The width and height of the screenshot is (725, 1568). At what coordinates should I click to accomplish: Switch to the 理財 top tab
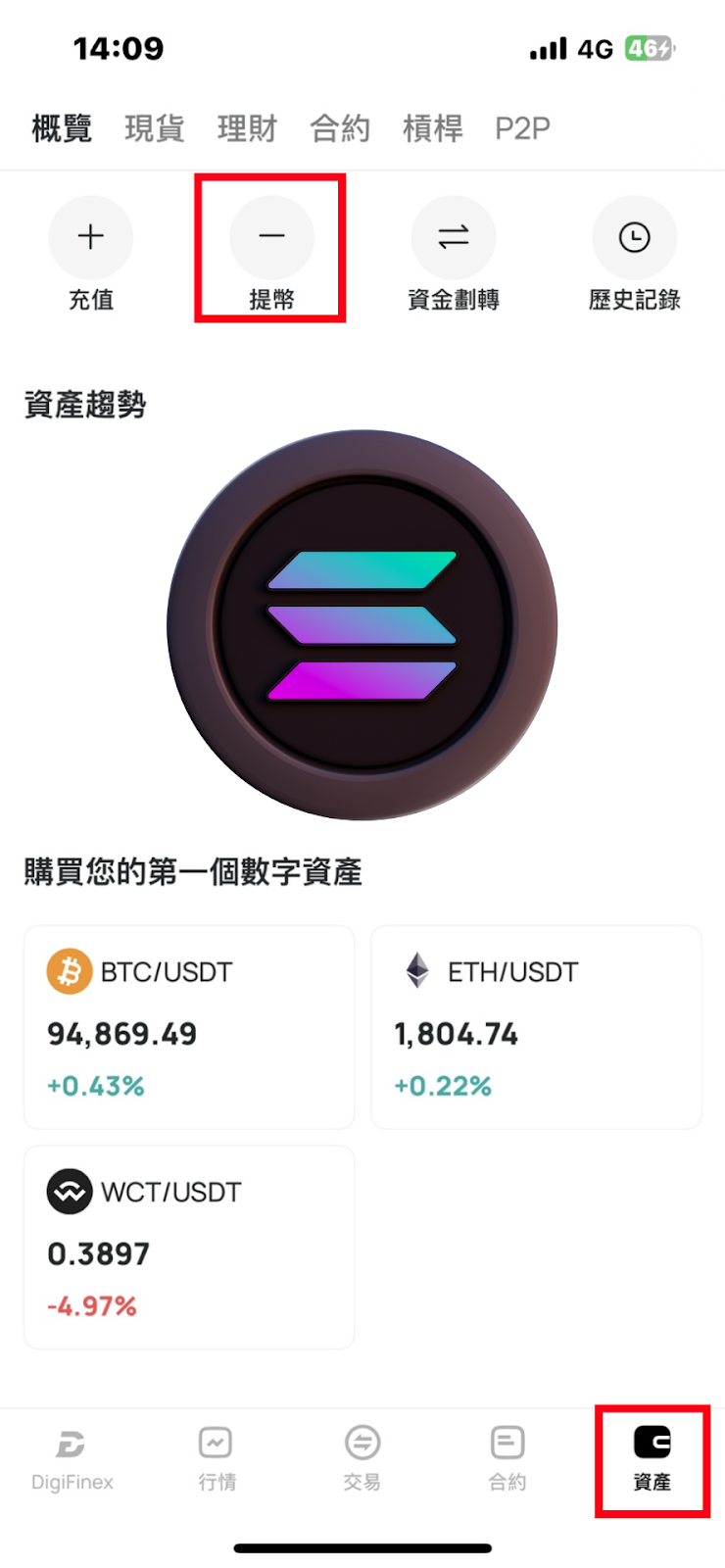click(247, 128)
